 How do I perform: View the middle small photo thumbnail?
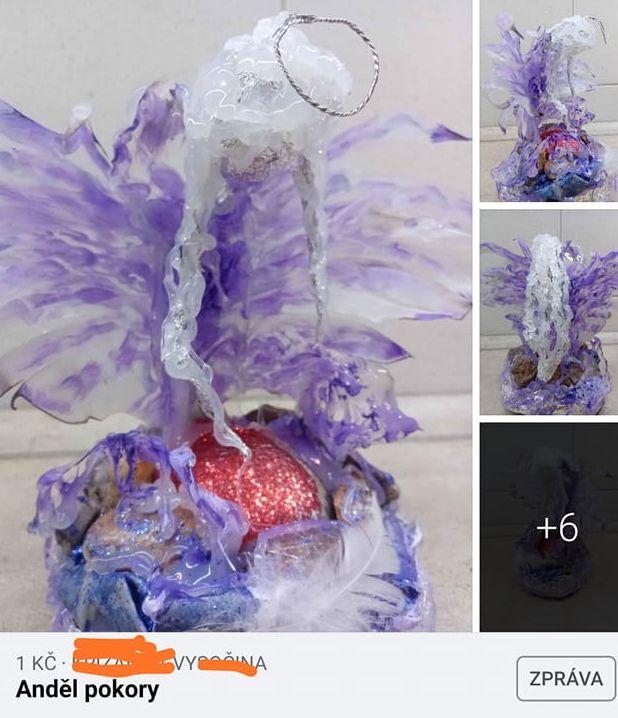548,312
